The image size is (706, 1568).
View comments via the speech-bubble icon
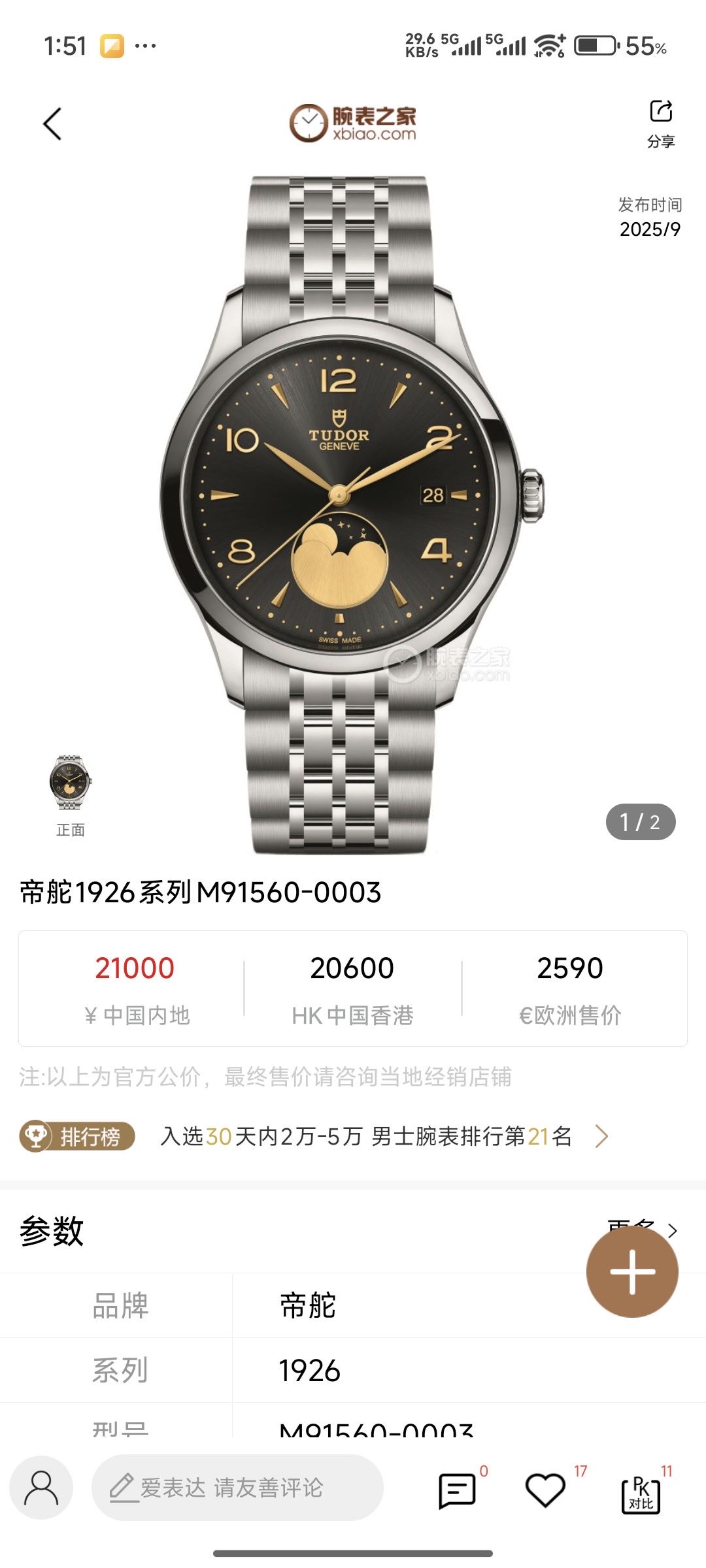(x=457, y=1490)
